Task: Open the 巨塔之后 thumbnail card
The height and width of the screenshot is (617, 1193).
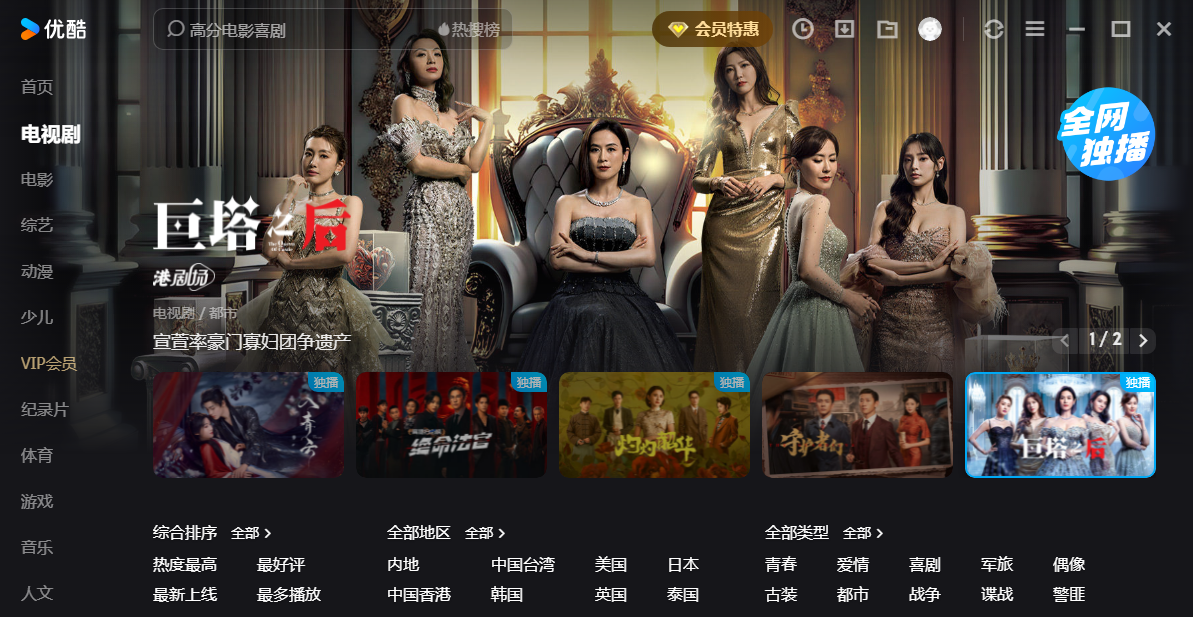Action: coord(1060,425)
